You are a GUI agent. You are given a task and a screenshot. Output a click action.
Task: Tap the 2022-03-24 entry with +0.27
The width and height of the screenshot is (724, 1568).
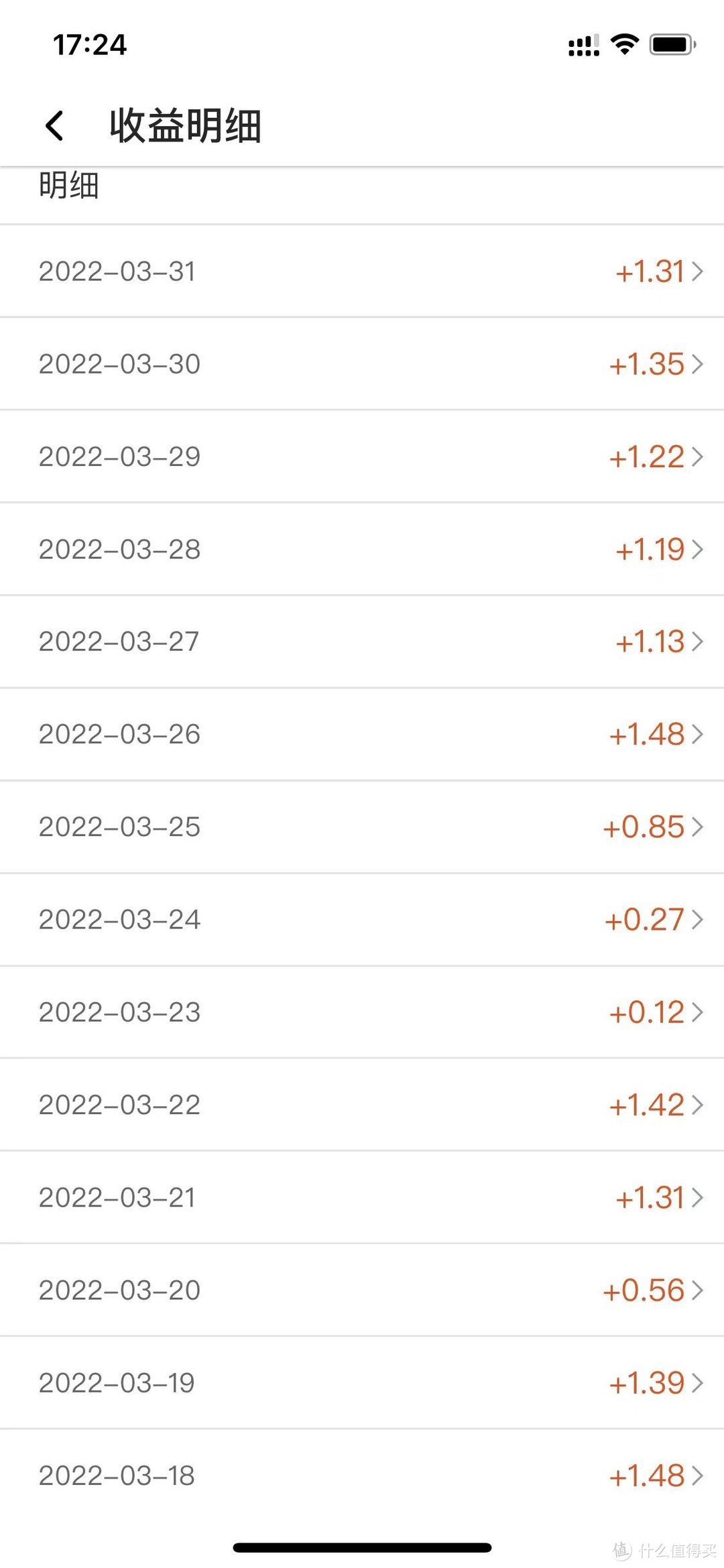point(362,919)
